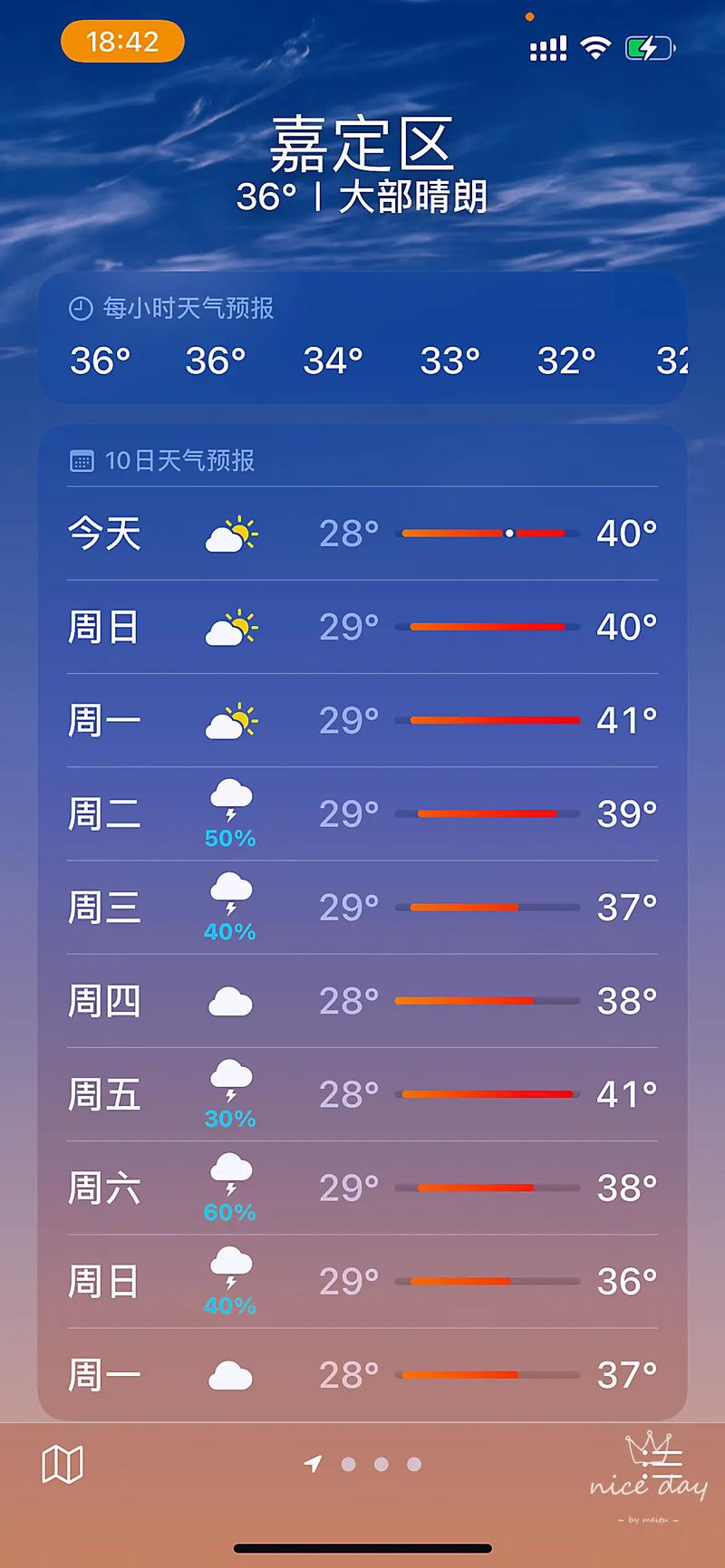Screen dimensions: 725x1568
Task: Select the last page dot indicator
Action: [413, 1464]
